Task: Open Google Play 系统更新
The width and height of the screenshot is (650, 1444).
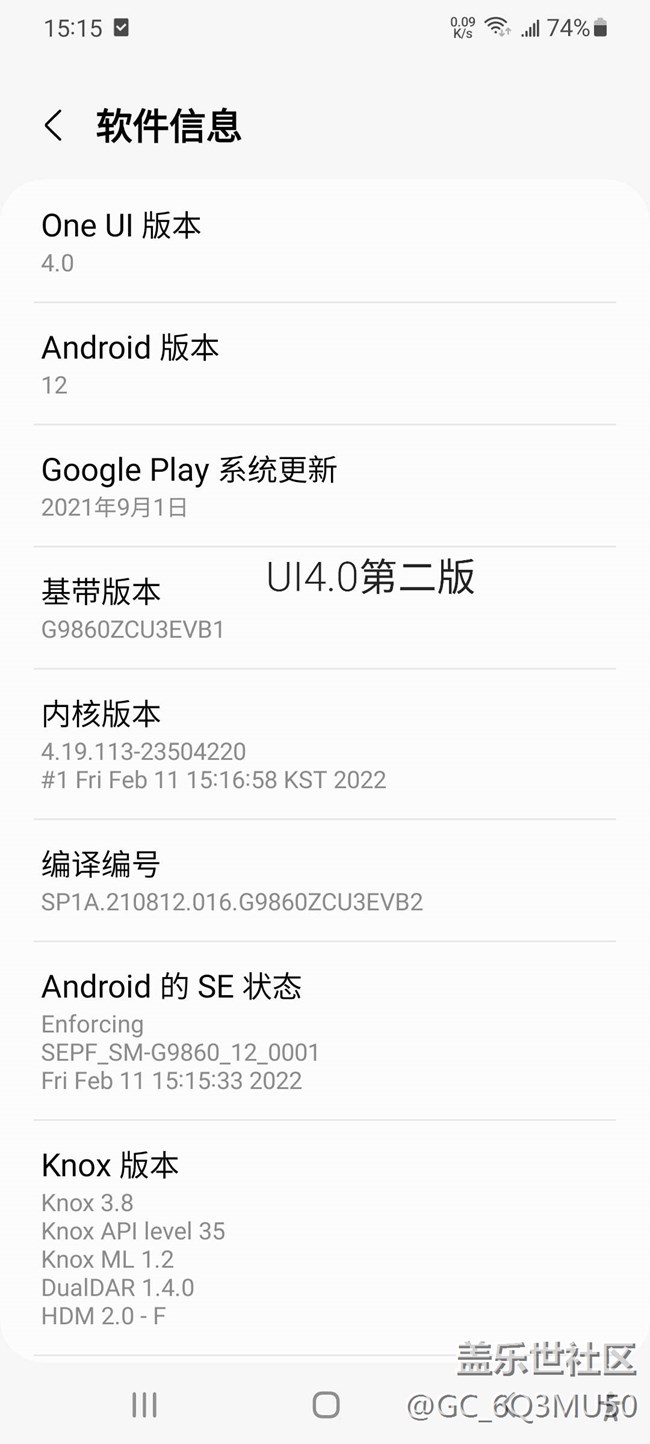Action: (x=324, y=486)
